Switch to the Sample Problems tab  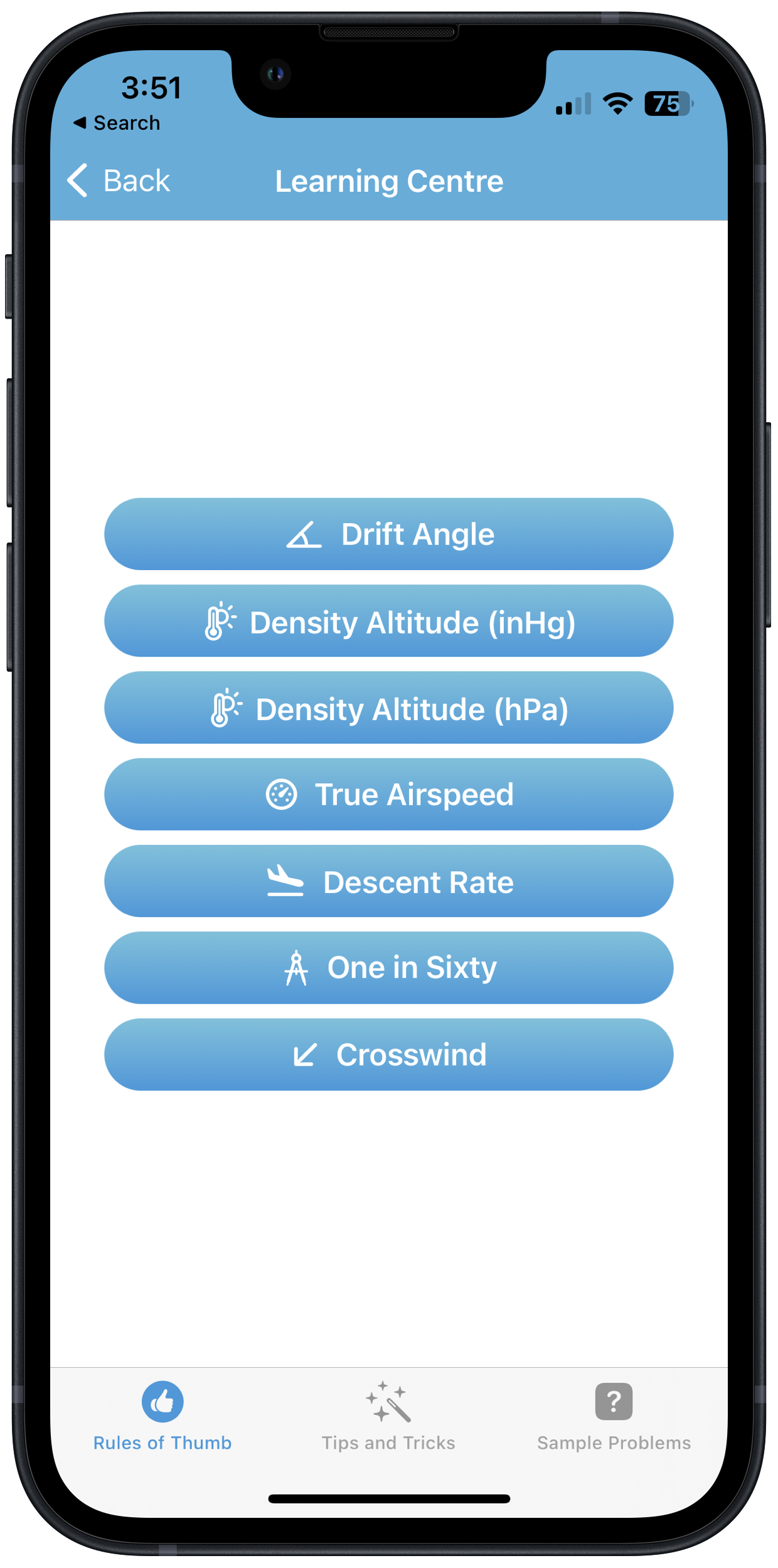[x=614, y=1416]
